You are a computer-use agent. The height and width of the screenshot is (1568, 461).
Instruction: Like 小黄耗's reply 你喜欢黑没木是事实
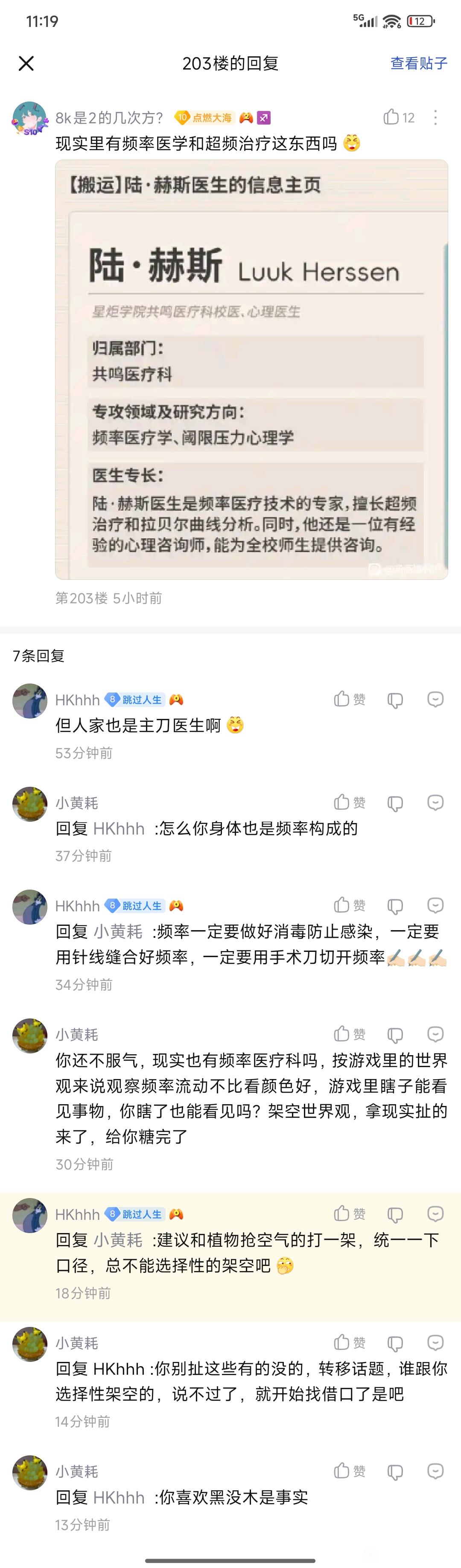pyautogui.click(x=342, y=1471)
